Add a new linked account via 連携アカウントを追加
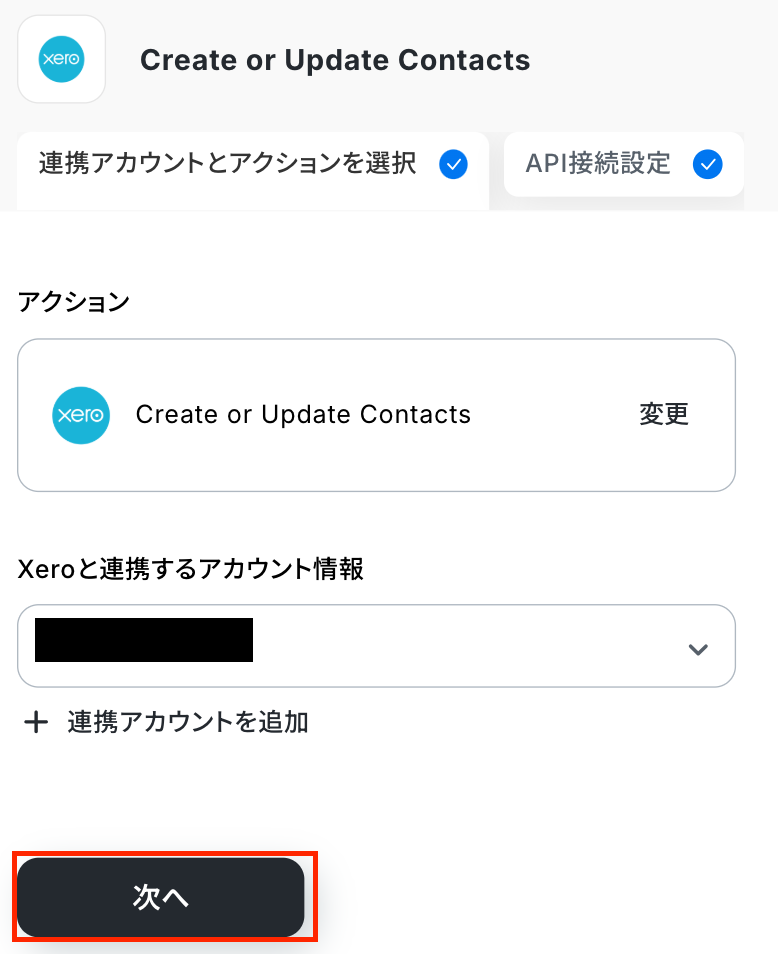The image size is (778, 954). coord(165,722)
